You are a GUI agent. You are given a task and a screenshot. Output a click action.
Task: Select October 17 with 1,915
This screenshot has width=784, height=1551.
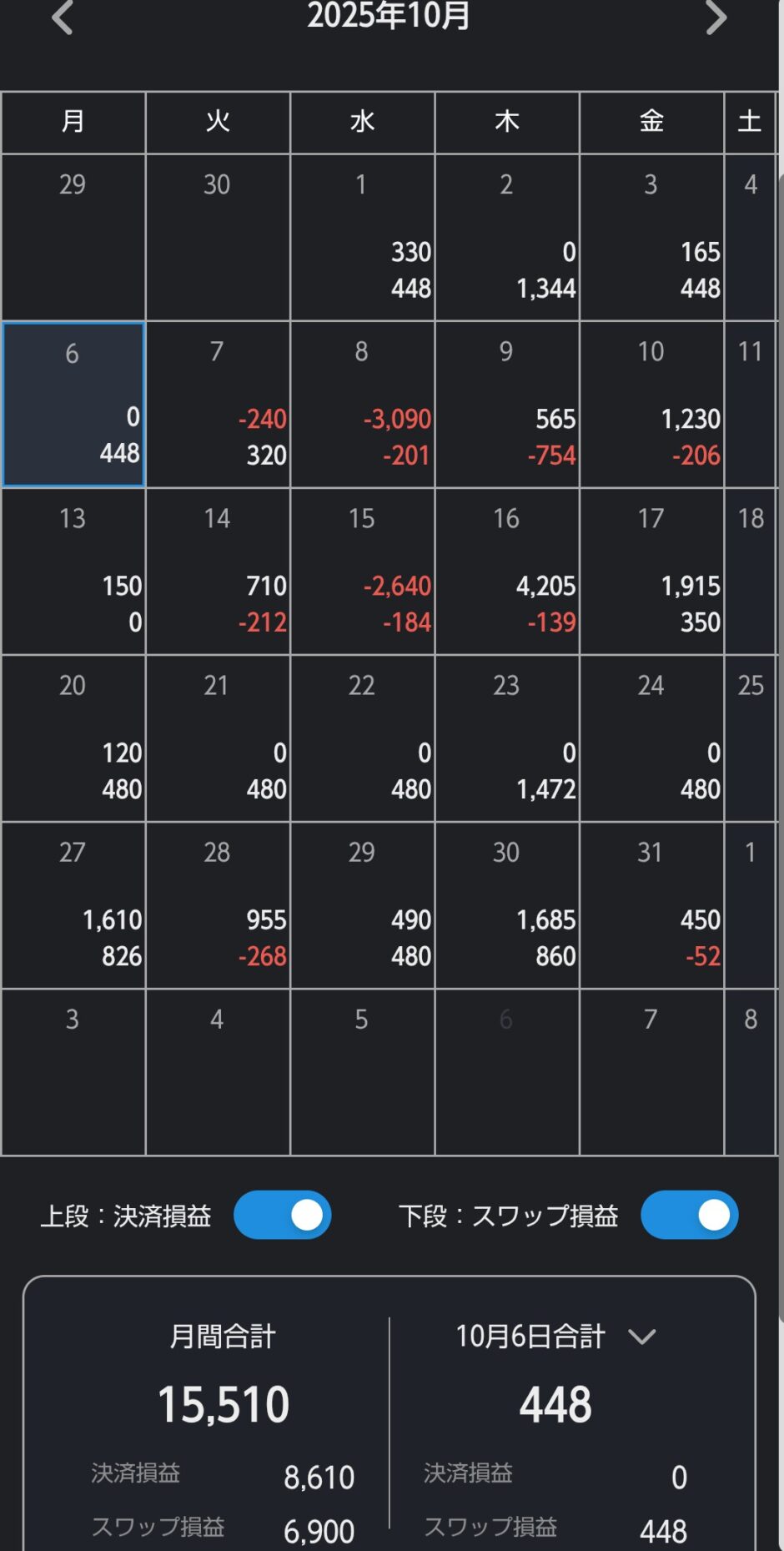click(651, 572)
